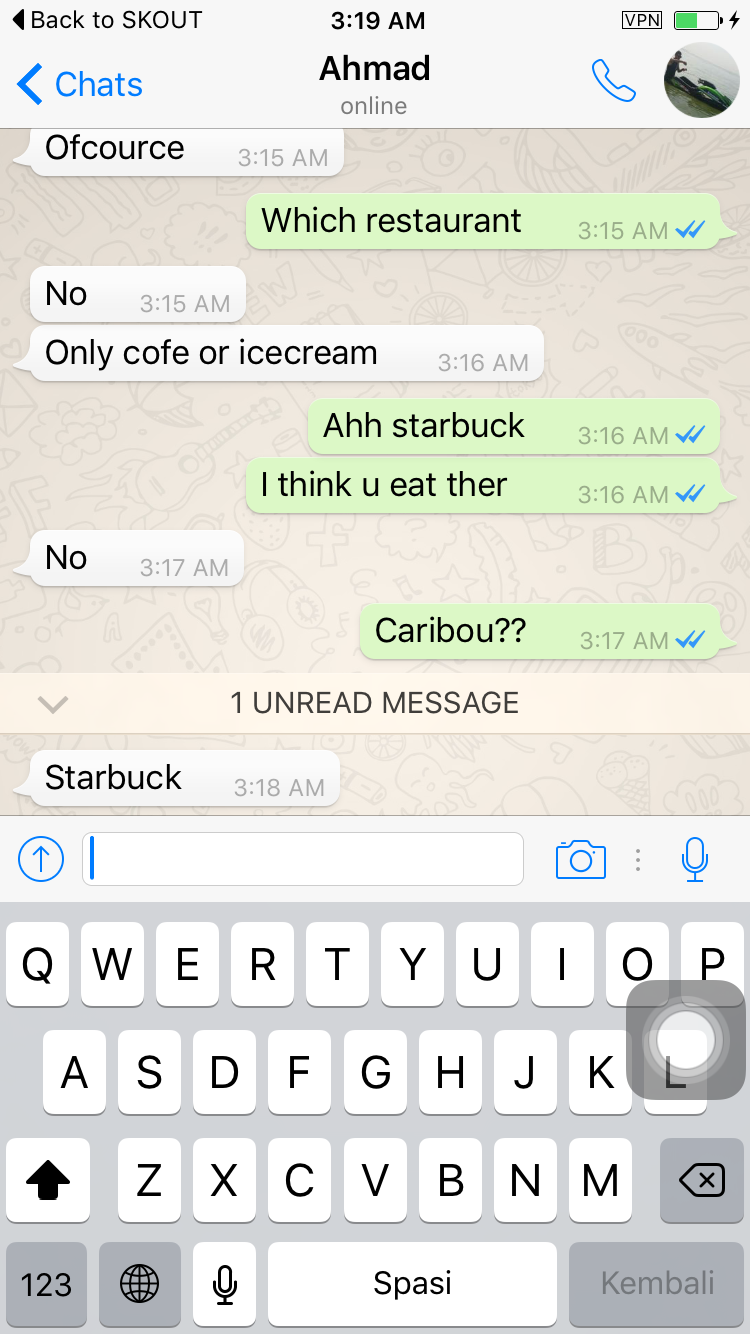This screenshot has height=1334, width=750.
Task: Tap the attachment upload arrow icon
Action: [x=41, y=859]
